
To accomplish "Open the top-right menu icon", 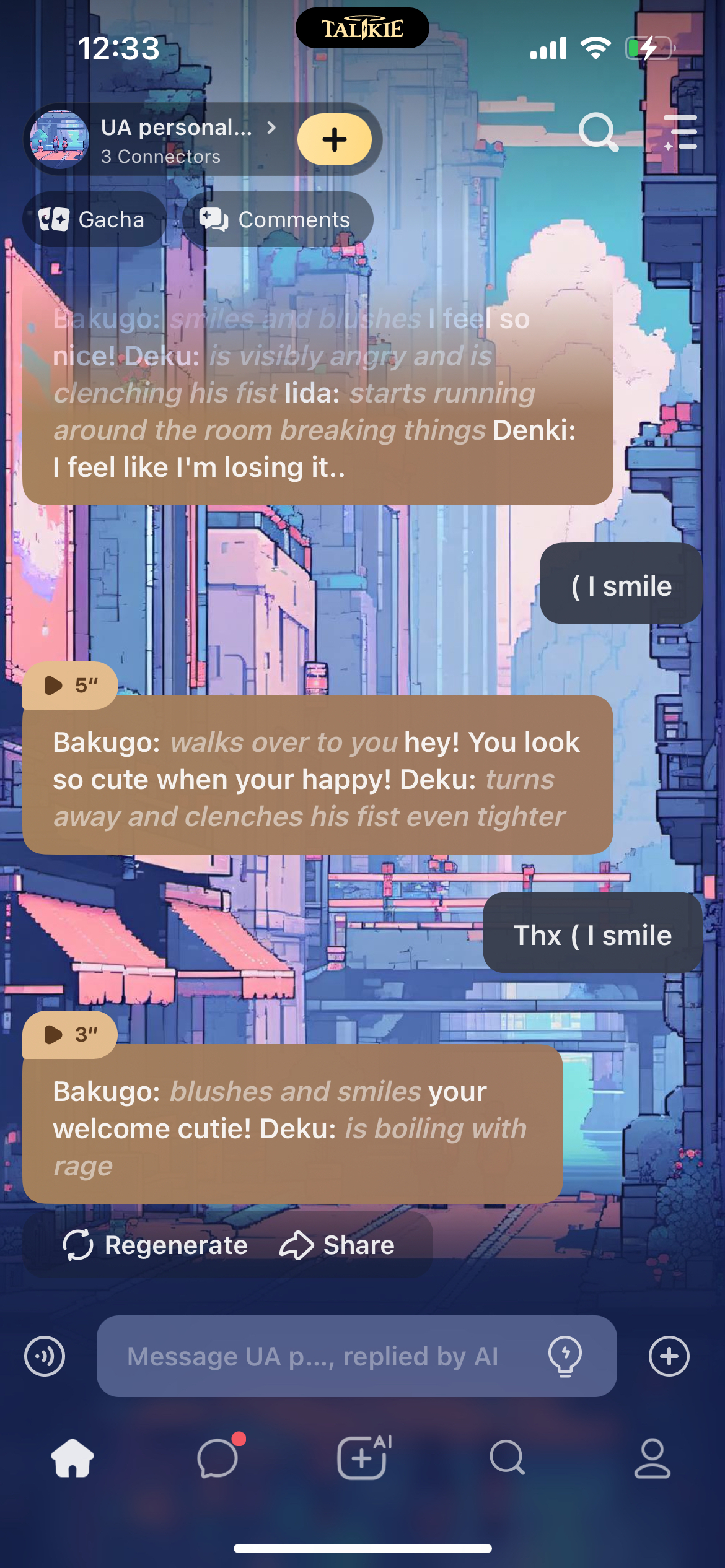I will [680, 132].
